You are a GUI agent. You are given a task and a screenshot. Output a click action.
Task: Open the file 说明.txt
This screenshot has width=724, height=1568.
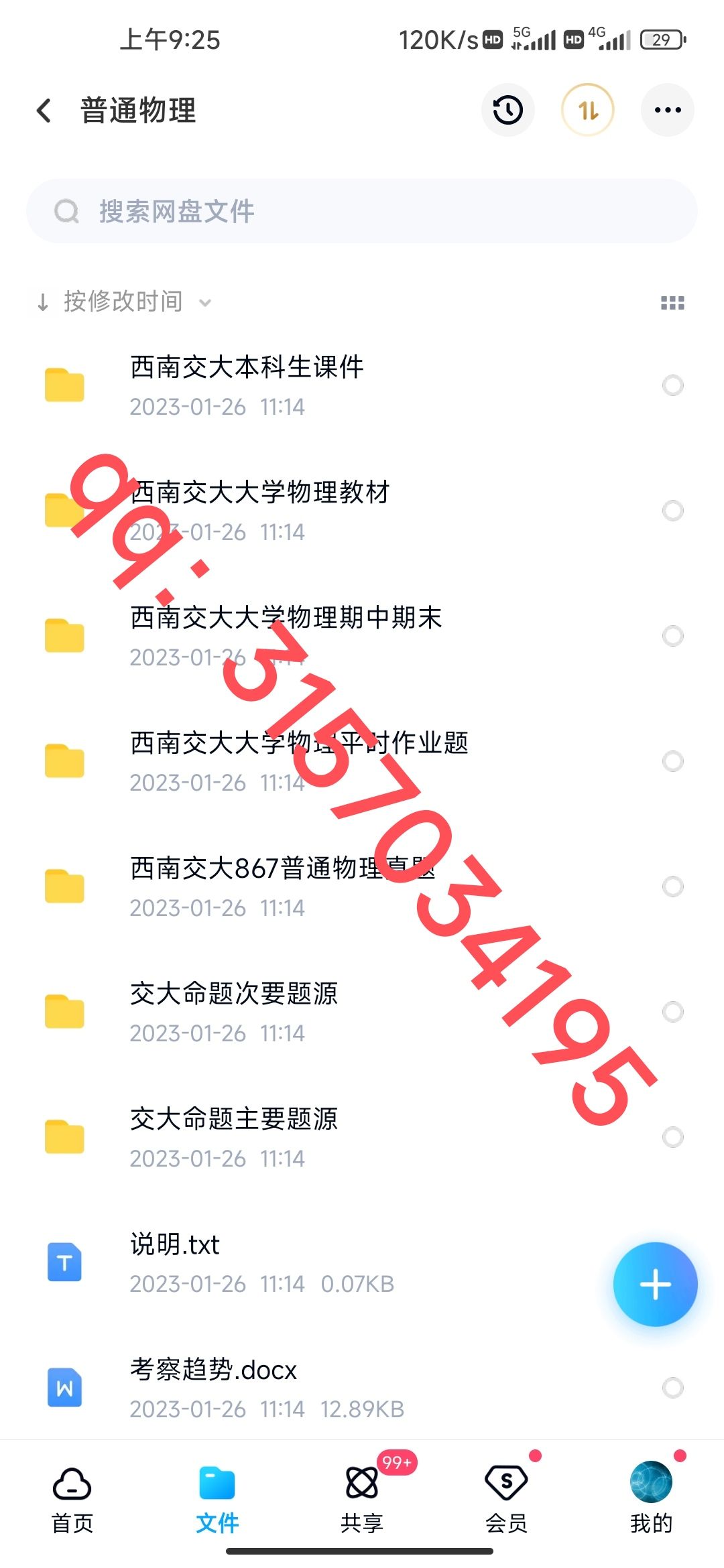(x=174, y=1262)
